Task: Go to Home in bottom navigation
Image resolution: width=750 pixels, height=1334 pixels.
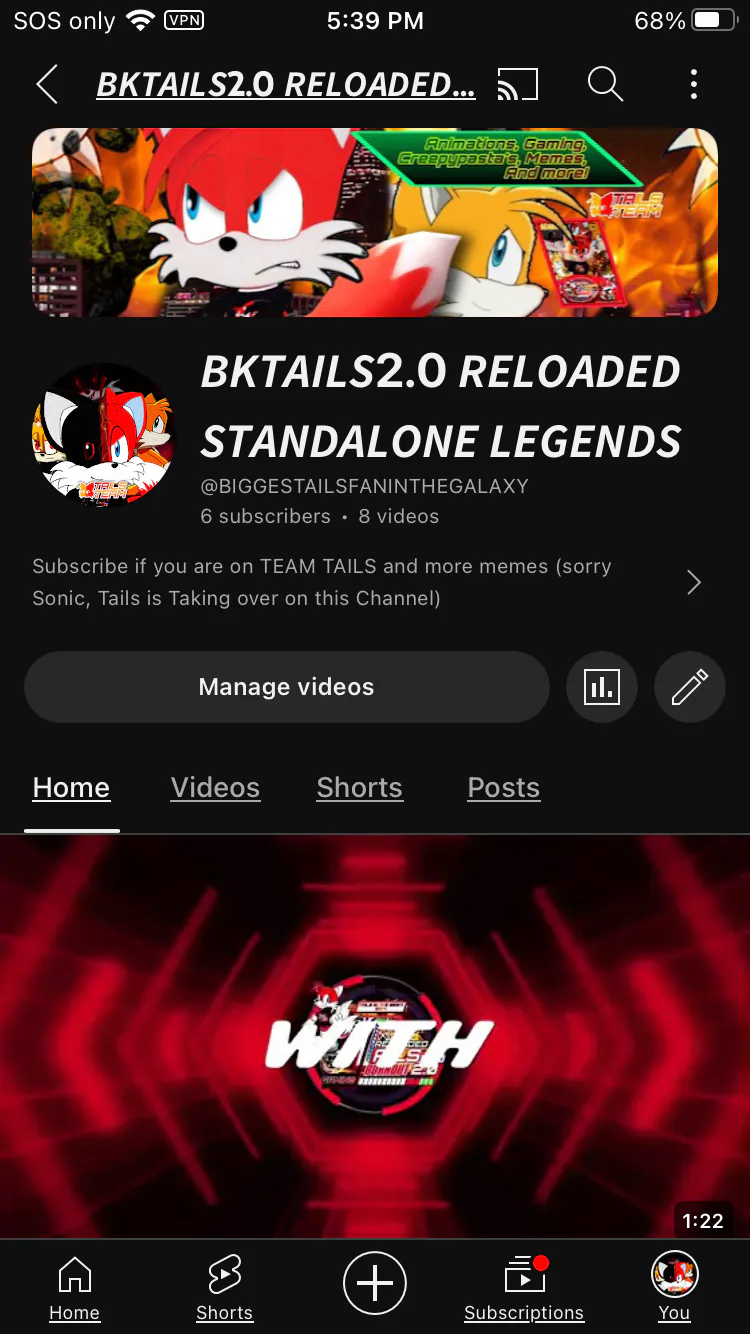Action: pos(75,1288)
